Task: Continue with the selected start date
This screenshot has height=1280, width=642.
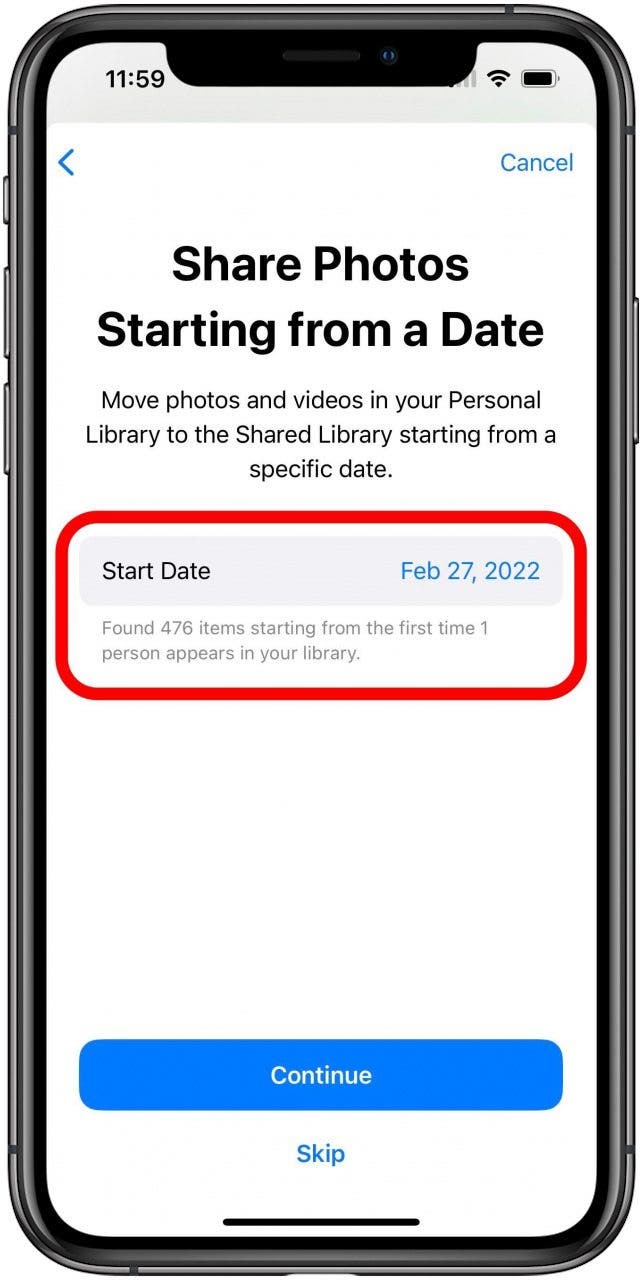Action: 320,1075
